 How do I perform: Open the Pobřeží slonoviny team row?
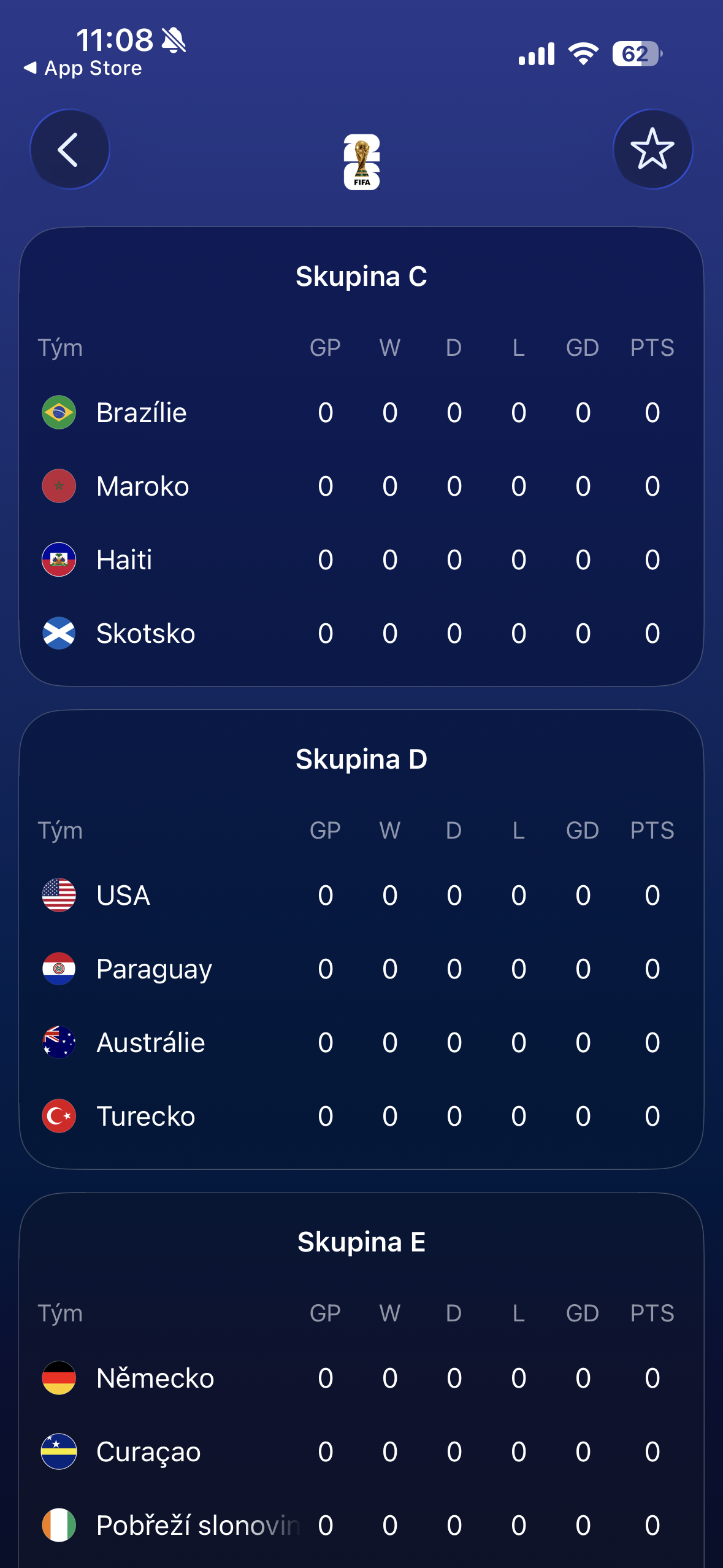coord(197,1526)
